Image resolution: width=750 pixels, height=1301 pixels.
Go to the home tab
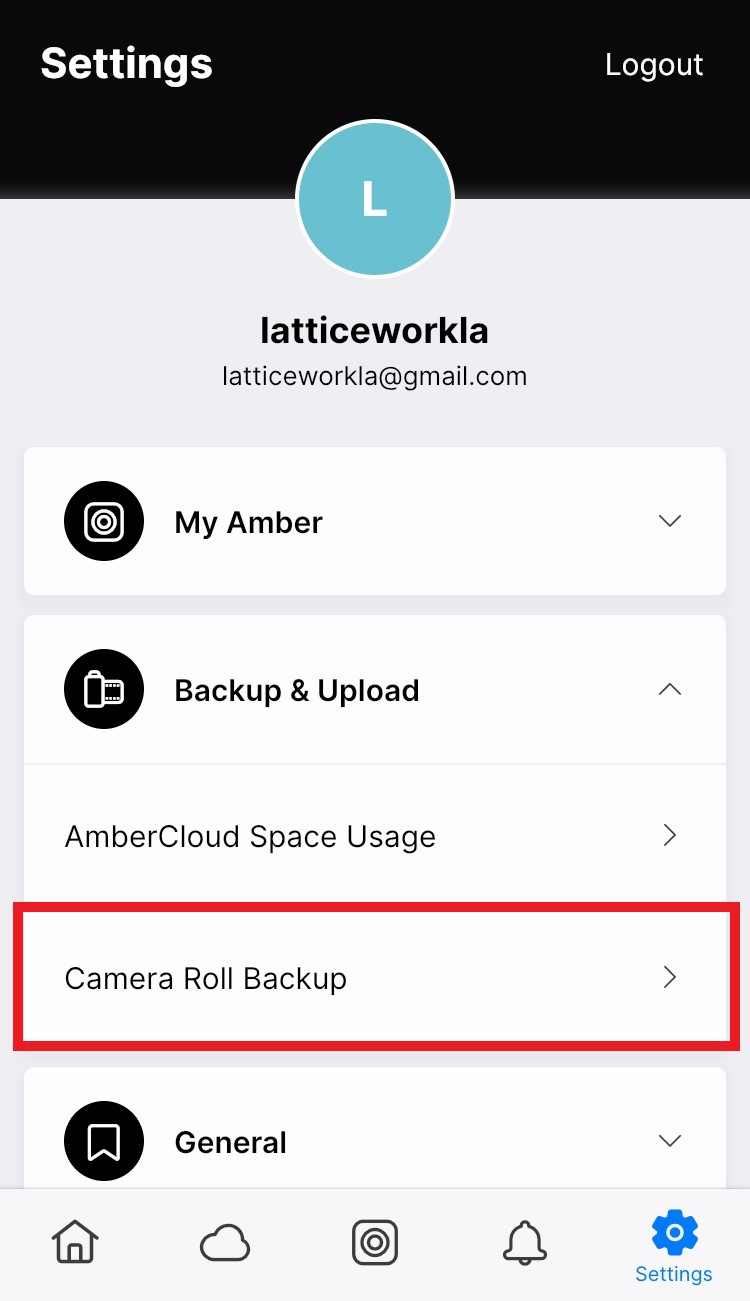coord(75,1243)
